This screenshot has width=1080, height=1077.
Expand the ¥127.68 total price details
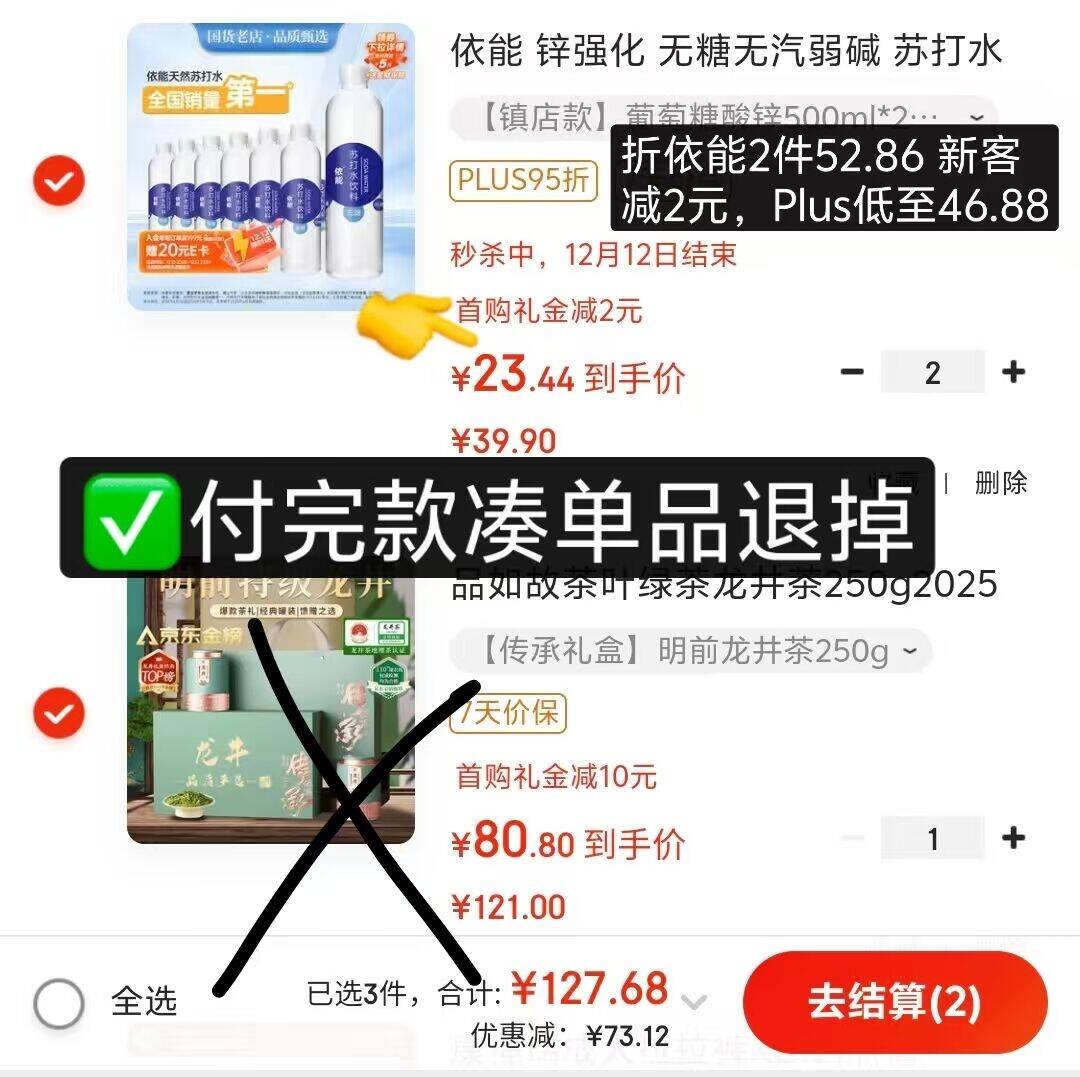click(x=694, y=1001)
